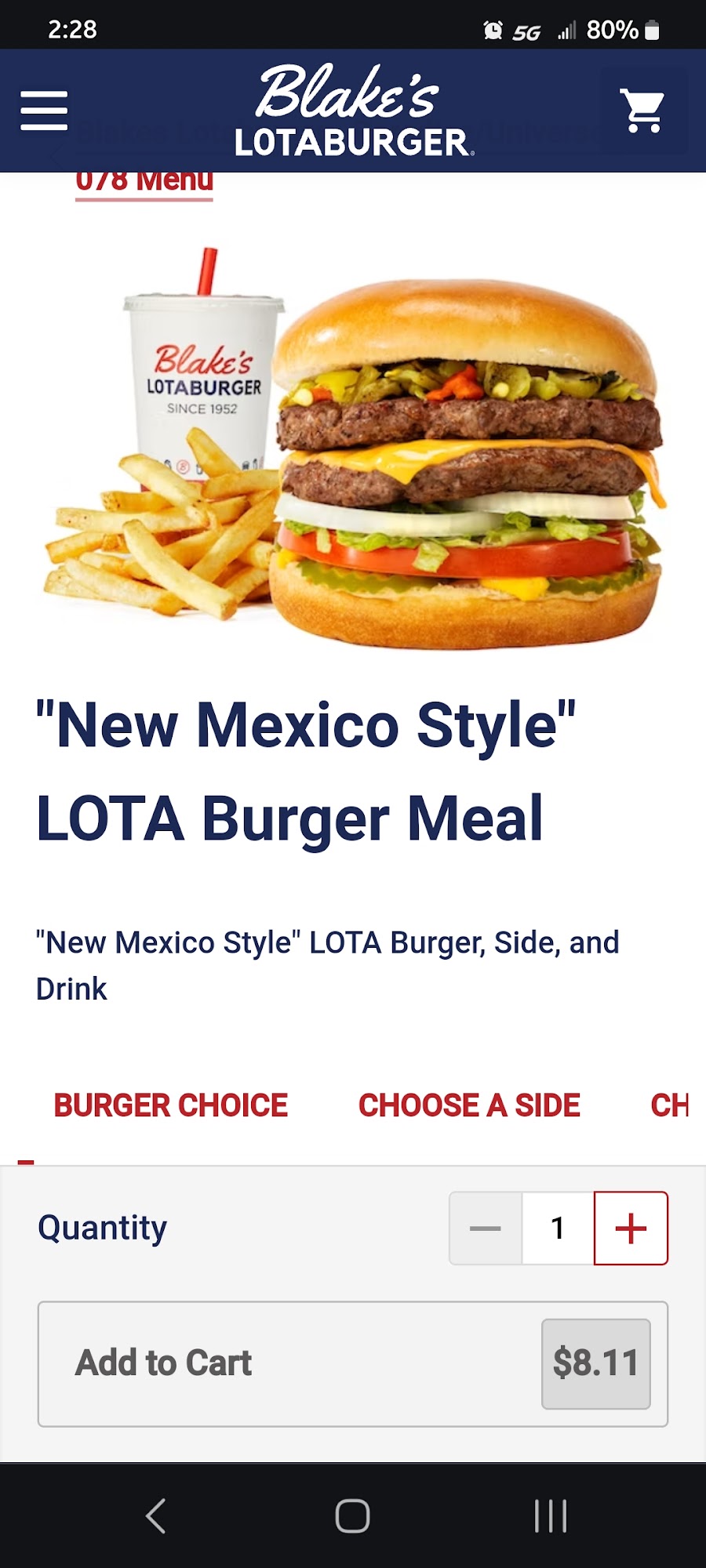706x1568 pixels.
Task: Open recent apps from the navigation bar
Action: (x=550, y=1515)
